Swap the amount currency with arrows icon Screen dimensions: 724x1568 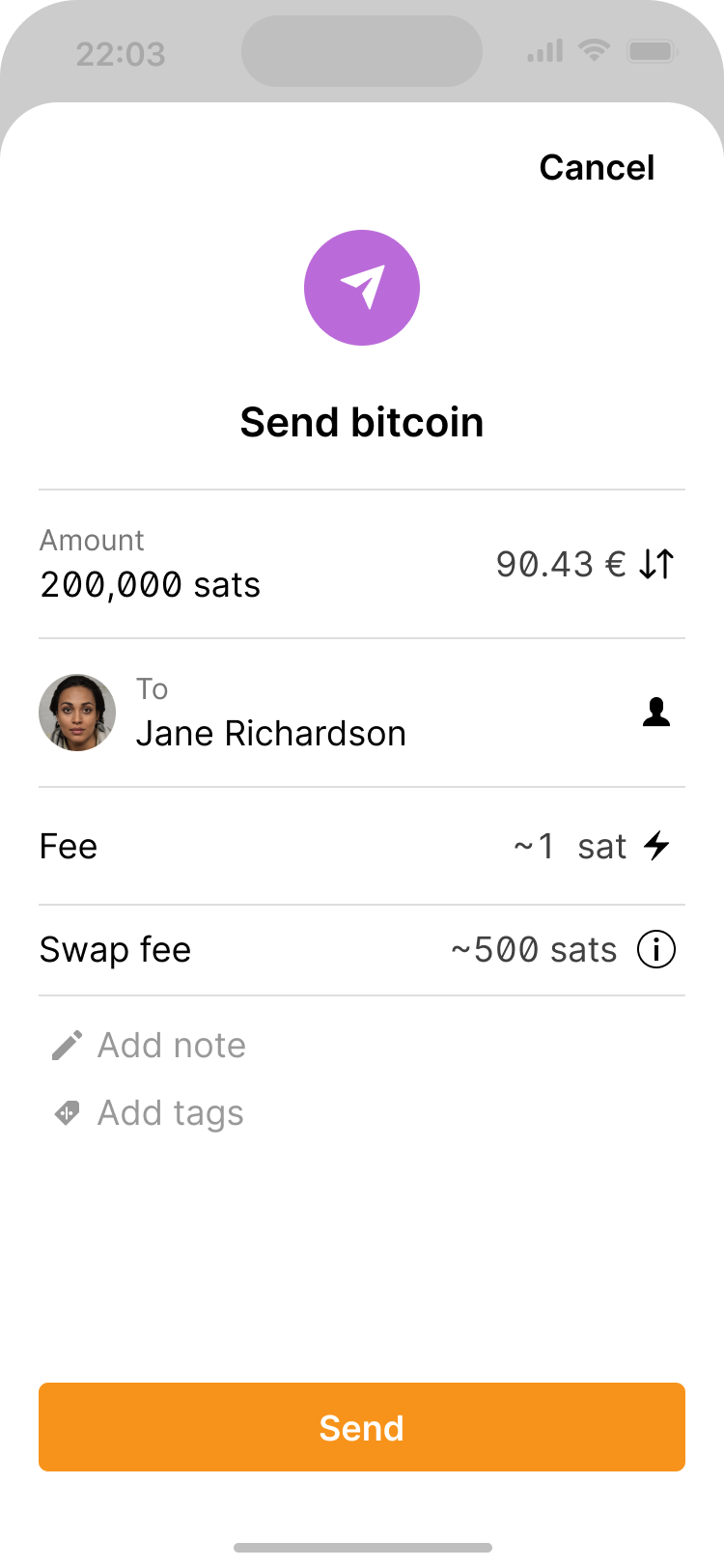[656, 564]
